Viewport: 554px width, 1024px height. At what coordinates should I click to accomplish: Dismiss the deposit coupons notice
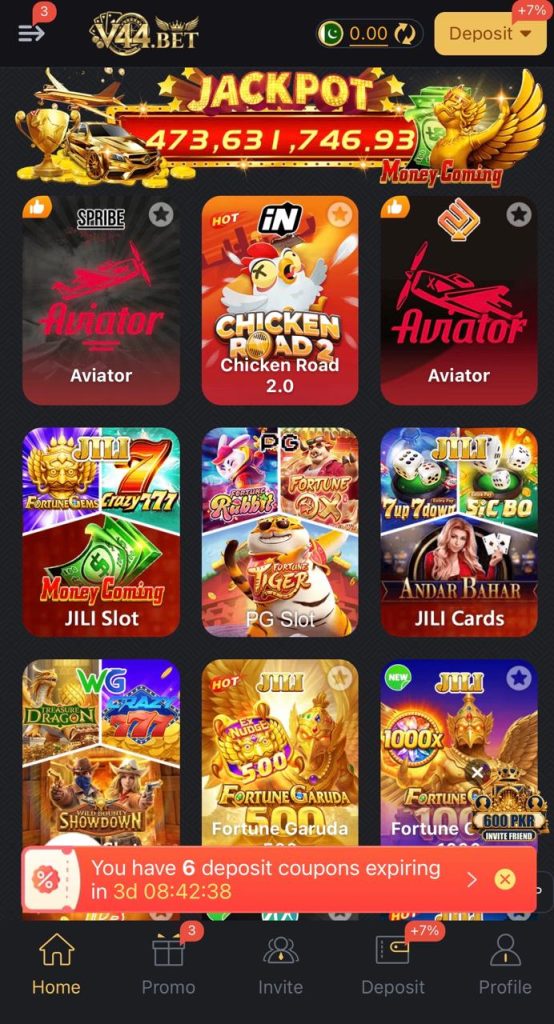(x=504, y=880)
